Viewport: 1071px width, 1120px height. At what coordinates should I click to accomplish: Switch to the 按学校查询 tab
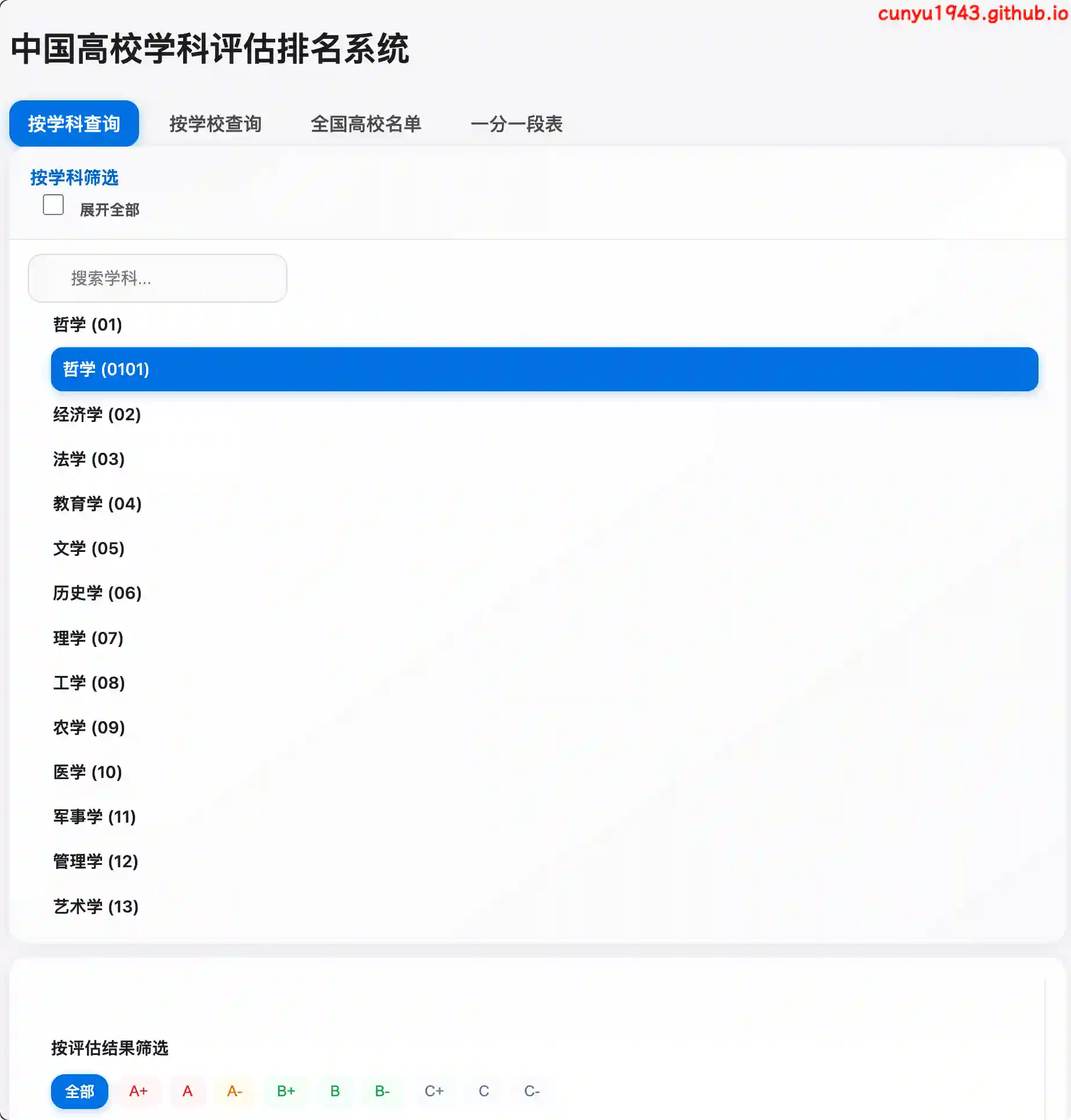[x=215, y=123]
